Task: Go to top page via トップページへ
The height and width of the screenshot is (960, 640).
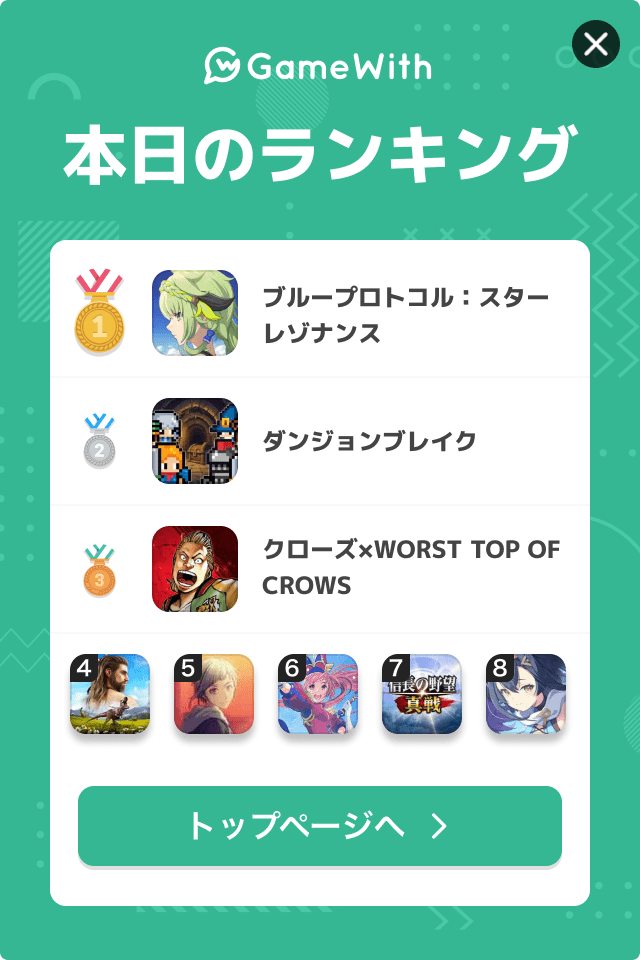Action: click(x=320, y=826)
